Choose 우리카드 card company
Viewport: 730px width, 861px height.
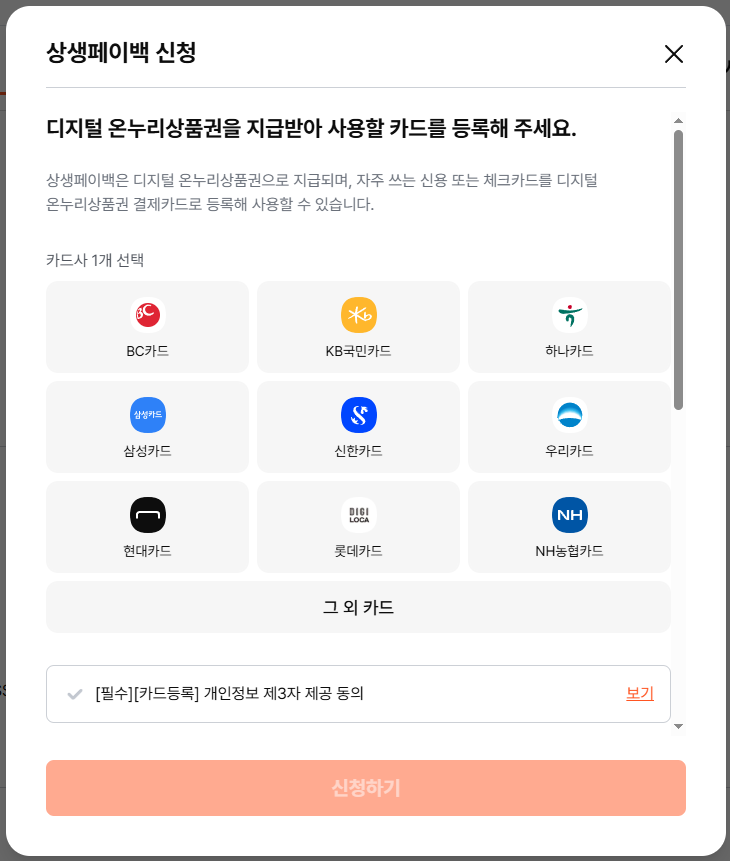click(x=569, y=427)
